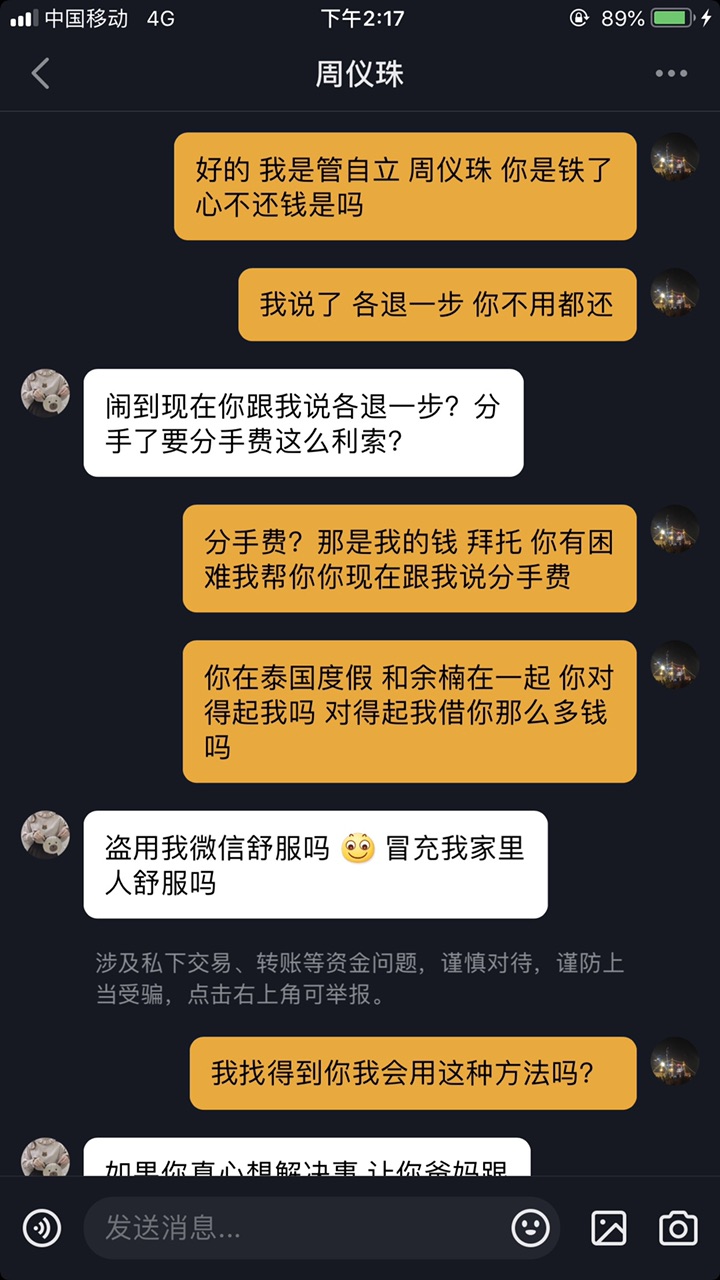Open my avatar beside 我说了 各退一步 message
Image resolution: width=720 pixels, height=1280 pixels.
675,292
